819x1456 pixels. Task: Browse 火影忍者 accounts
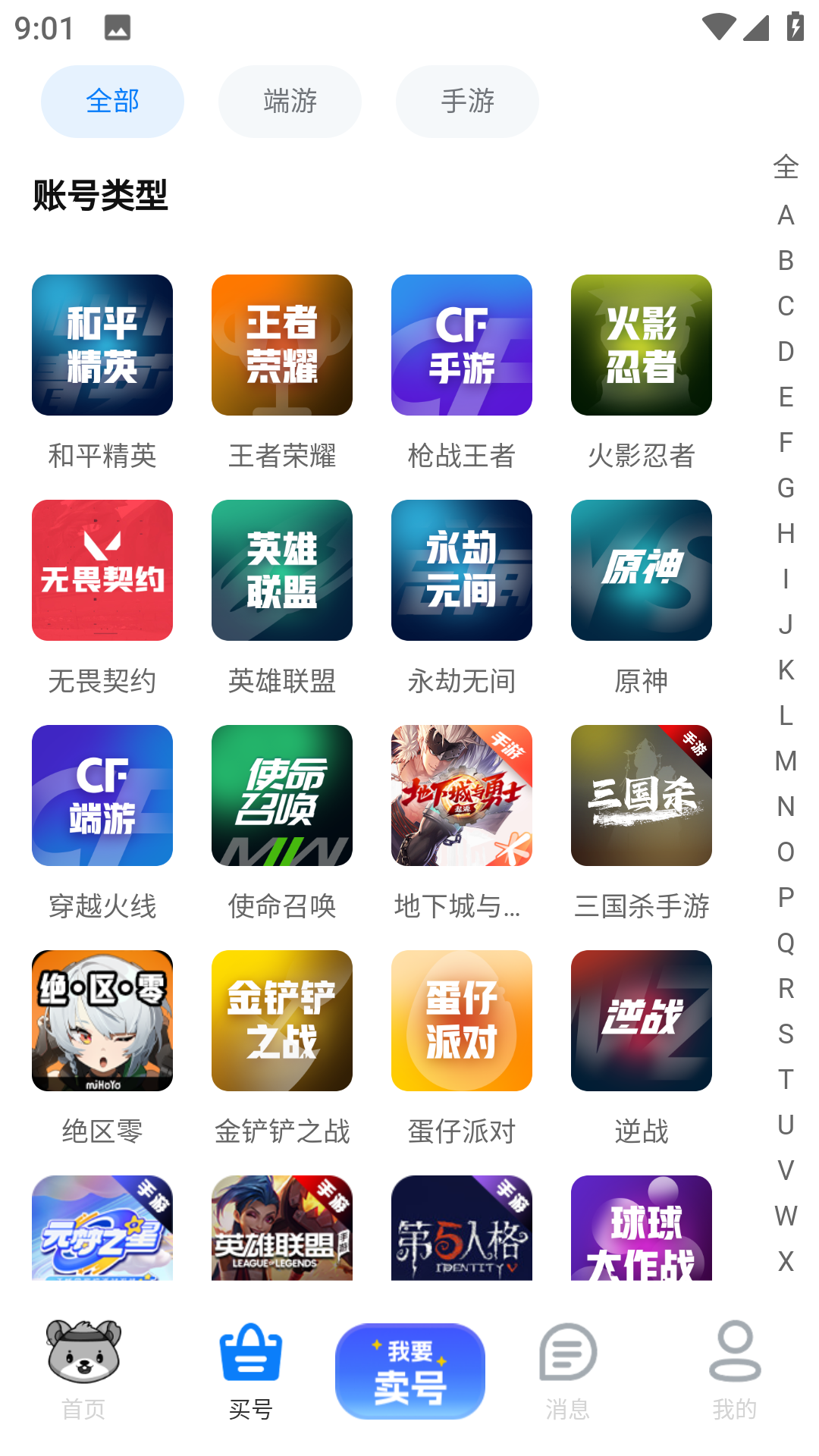[642, 345]
